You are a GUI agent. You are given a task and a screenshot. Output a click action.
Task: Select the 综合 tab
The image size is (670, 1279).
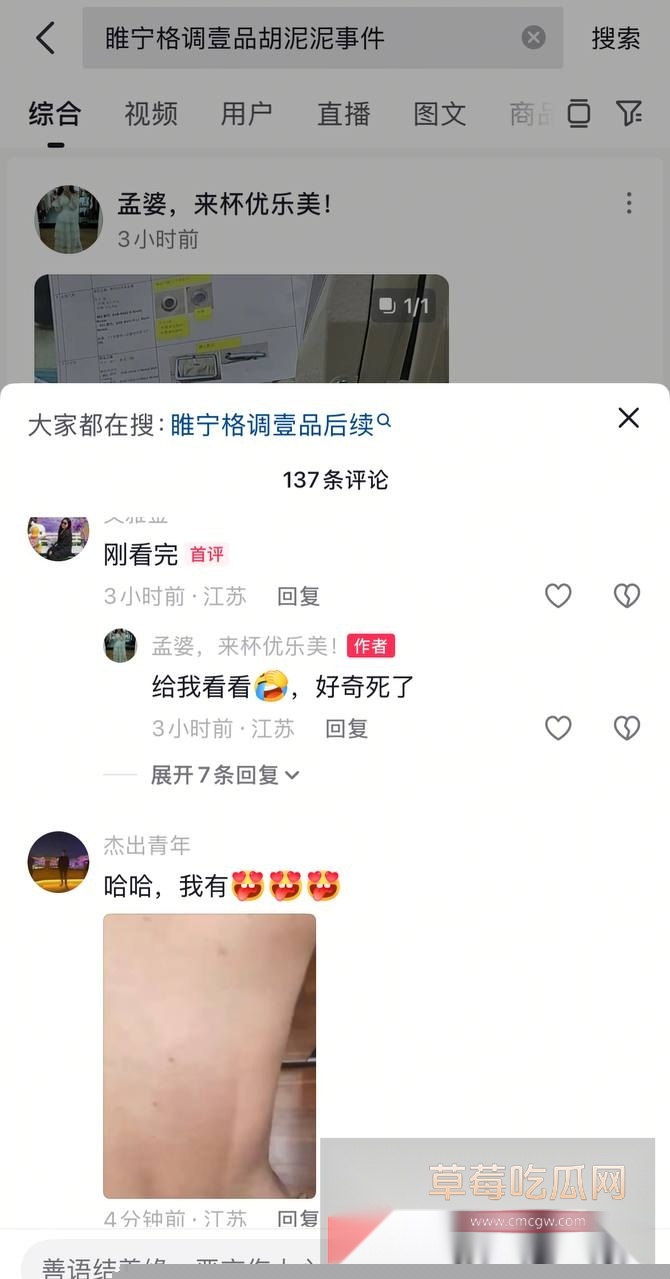point(55,114)
